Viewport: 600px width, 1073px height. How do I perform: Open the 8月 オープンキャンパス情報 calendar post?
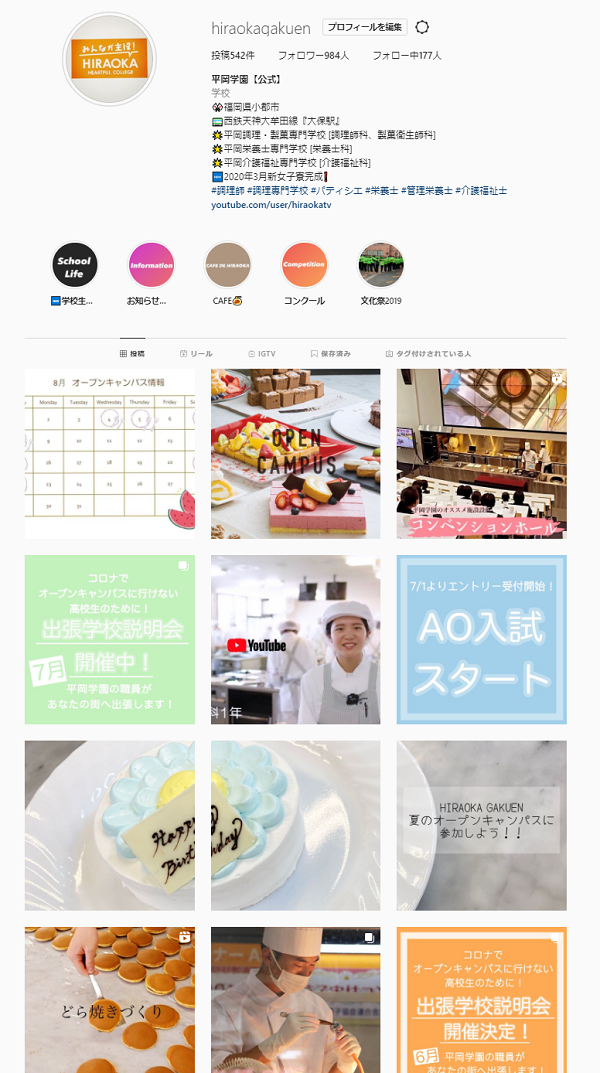click(x=110, y=453)
